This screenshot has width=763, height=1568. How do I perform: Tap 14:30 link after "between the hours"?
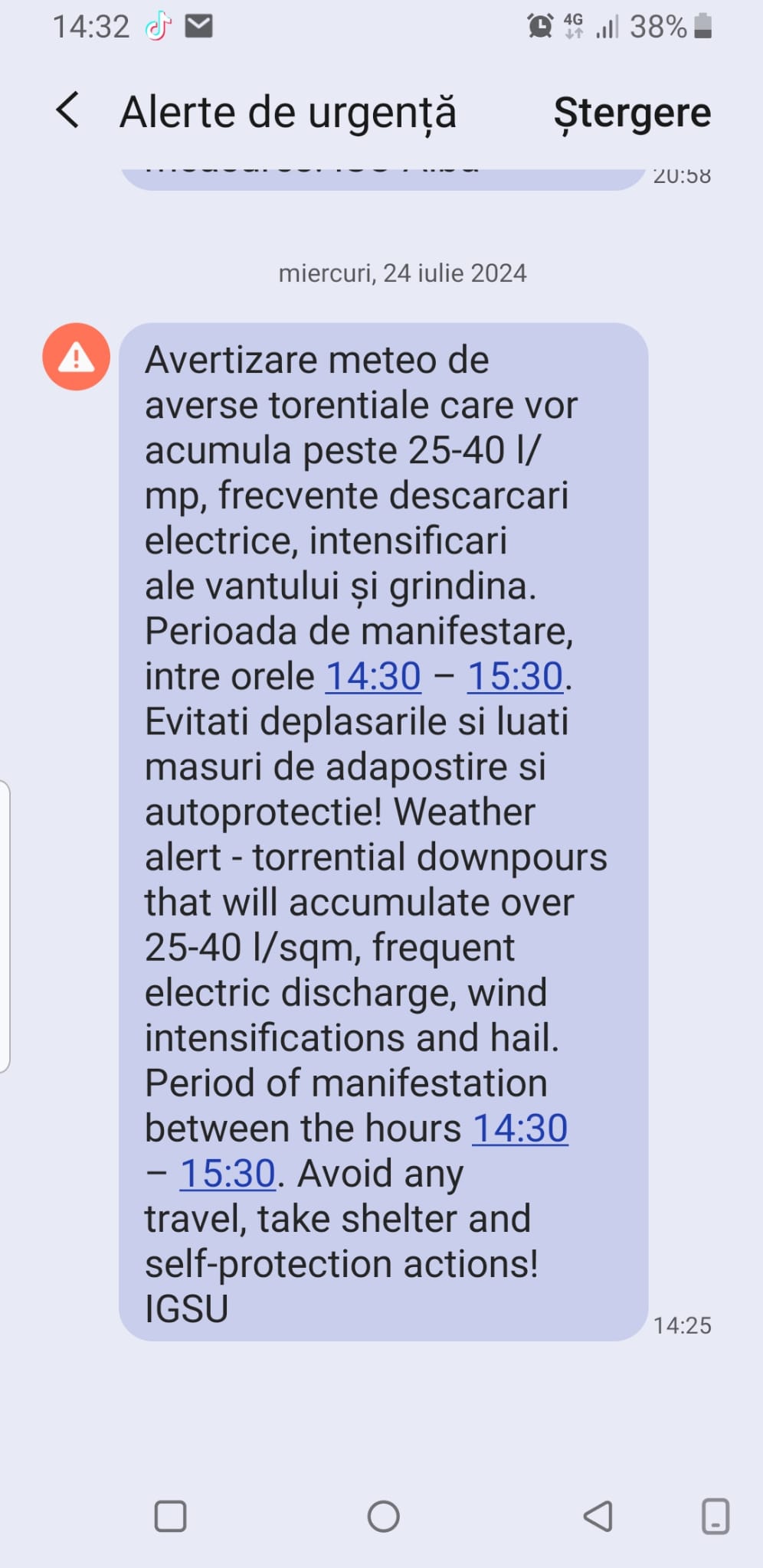(520, 1129)
